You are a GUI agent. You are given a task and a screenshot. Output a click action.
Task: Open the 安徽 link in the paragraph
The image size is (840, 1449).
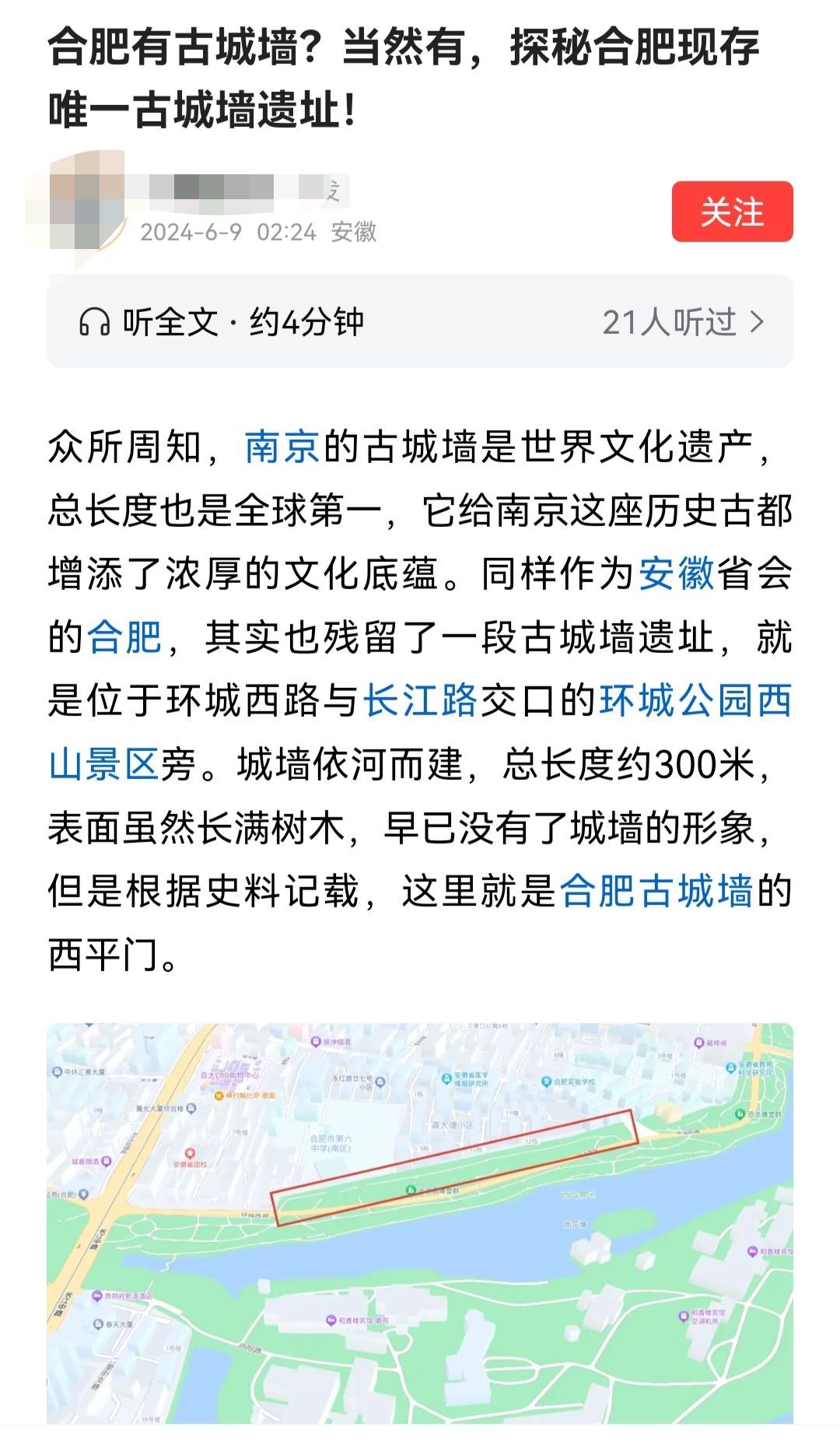[x=676, y=574]
